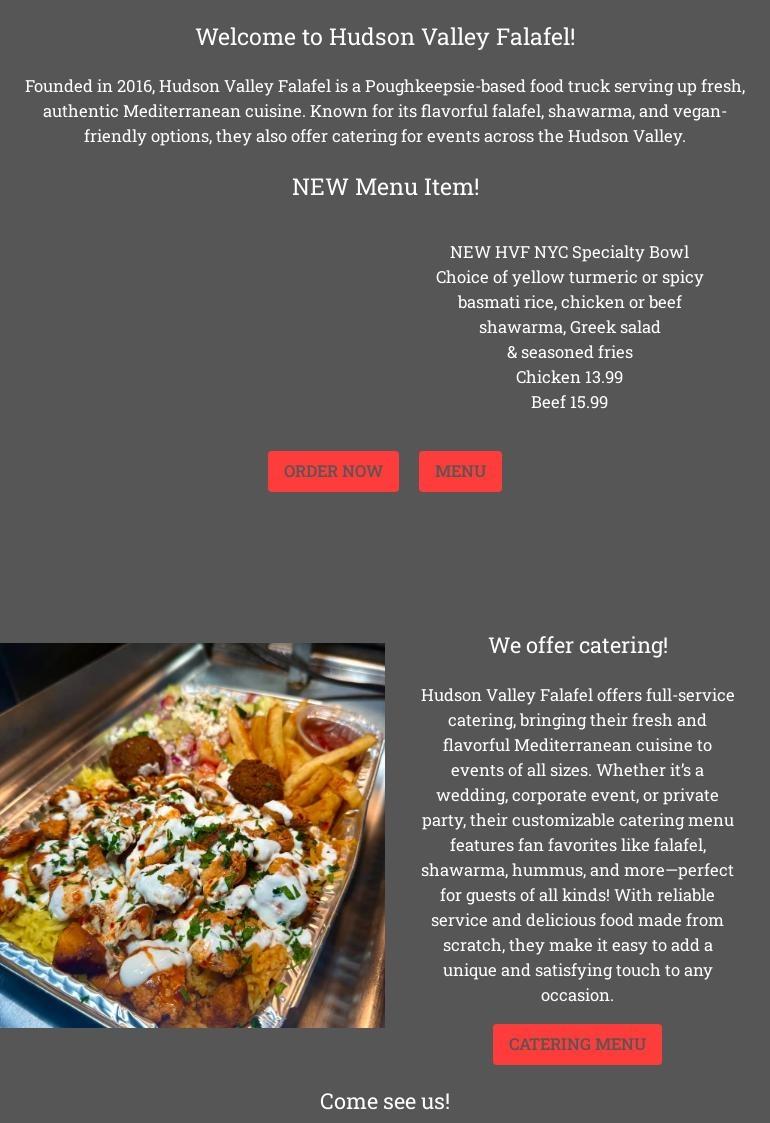Click the catering description paragraph
Viewport: 770px width, 1123px height.
click(577, 845)
